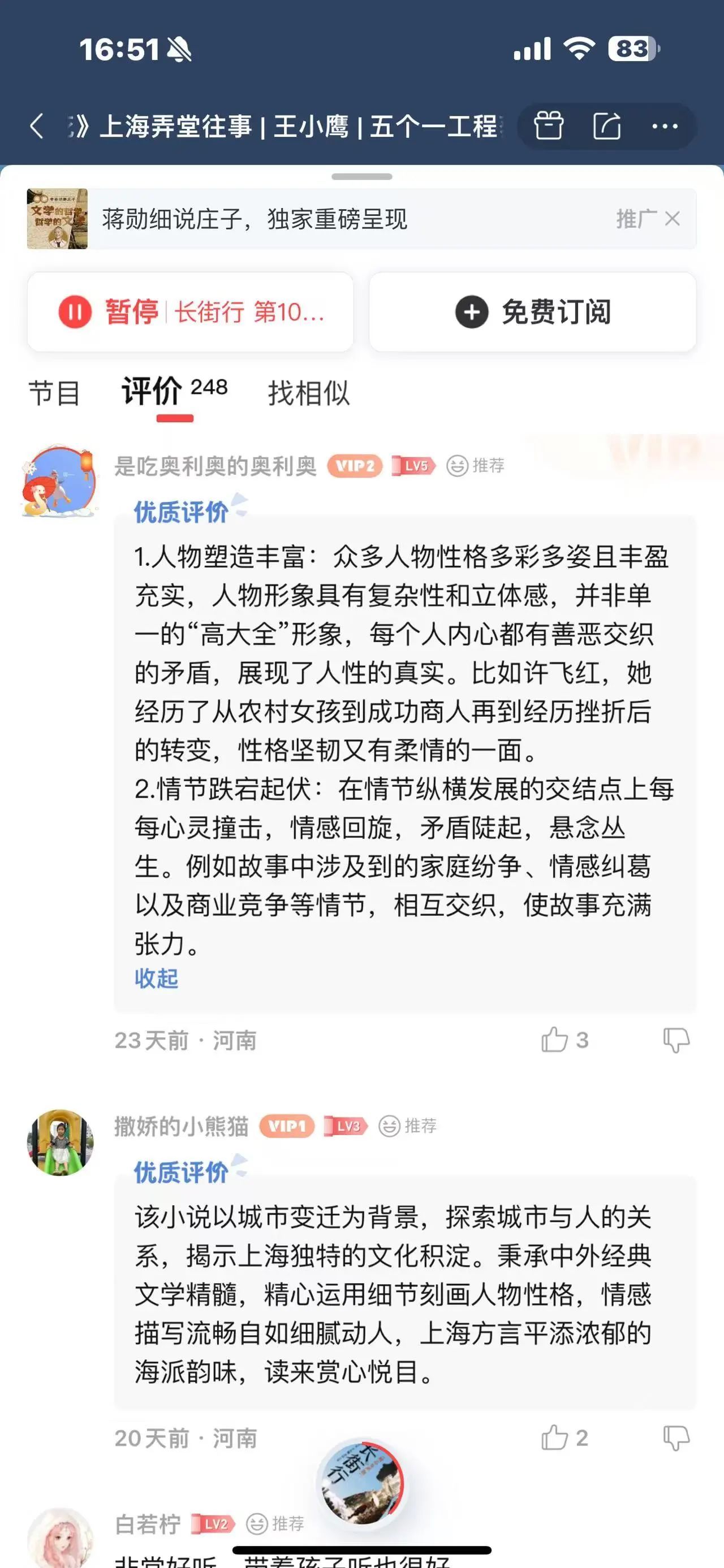Open the three-dot overflow menu

[664, 127]
